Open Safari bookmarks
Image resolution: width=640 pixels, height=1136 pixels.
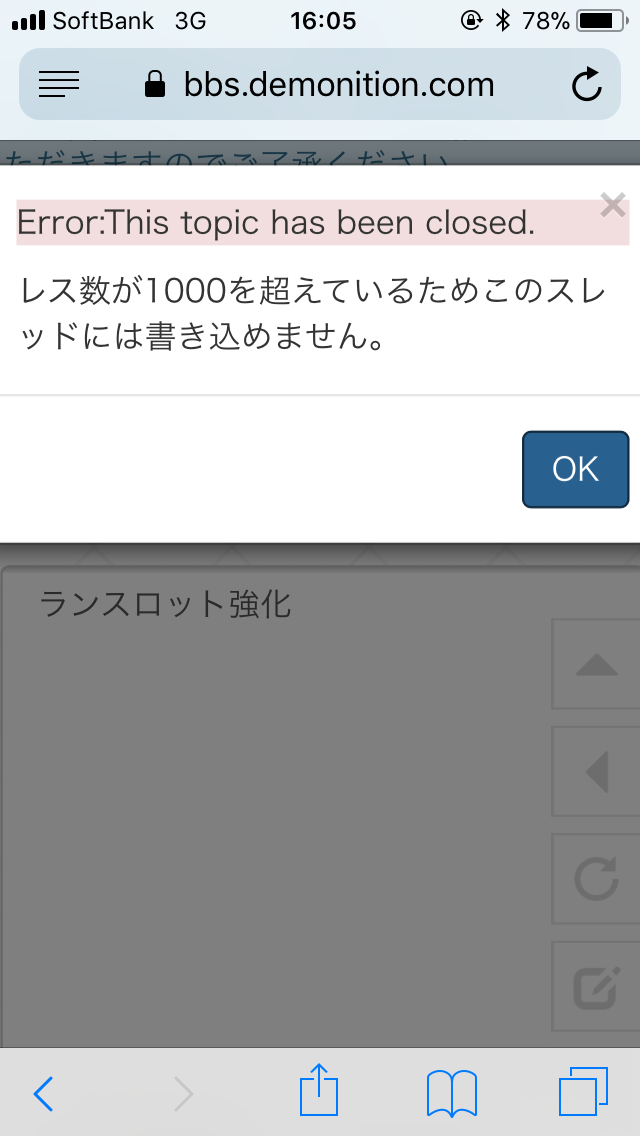[451, 1093]
